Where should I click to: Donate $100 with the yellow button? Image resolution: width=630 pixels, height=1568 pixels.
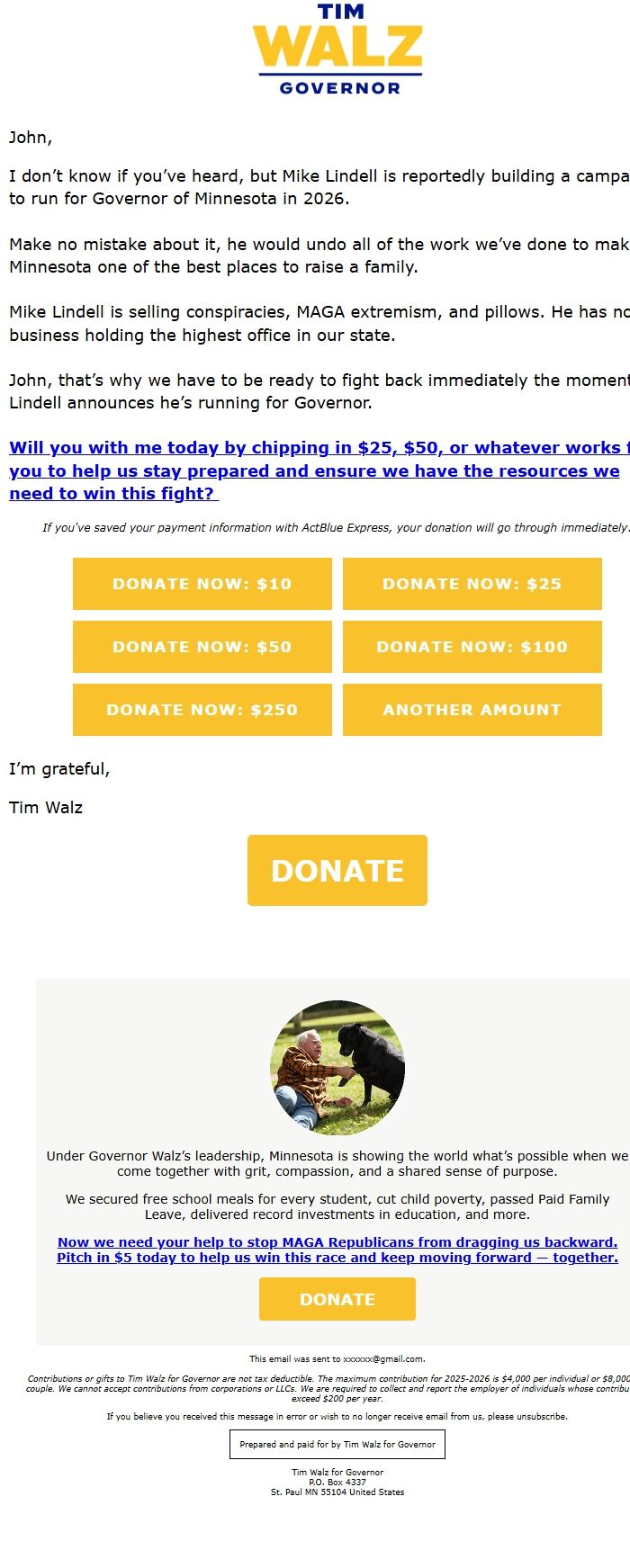[x=472, y=647]
